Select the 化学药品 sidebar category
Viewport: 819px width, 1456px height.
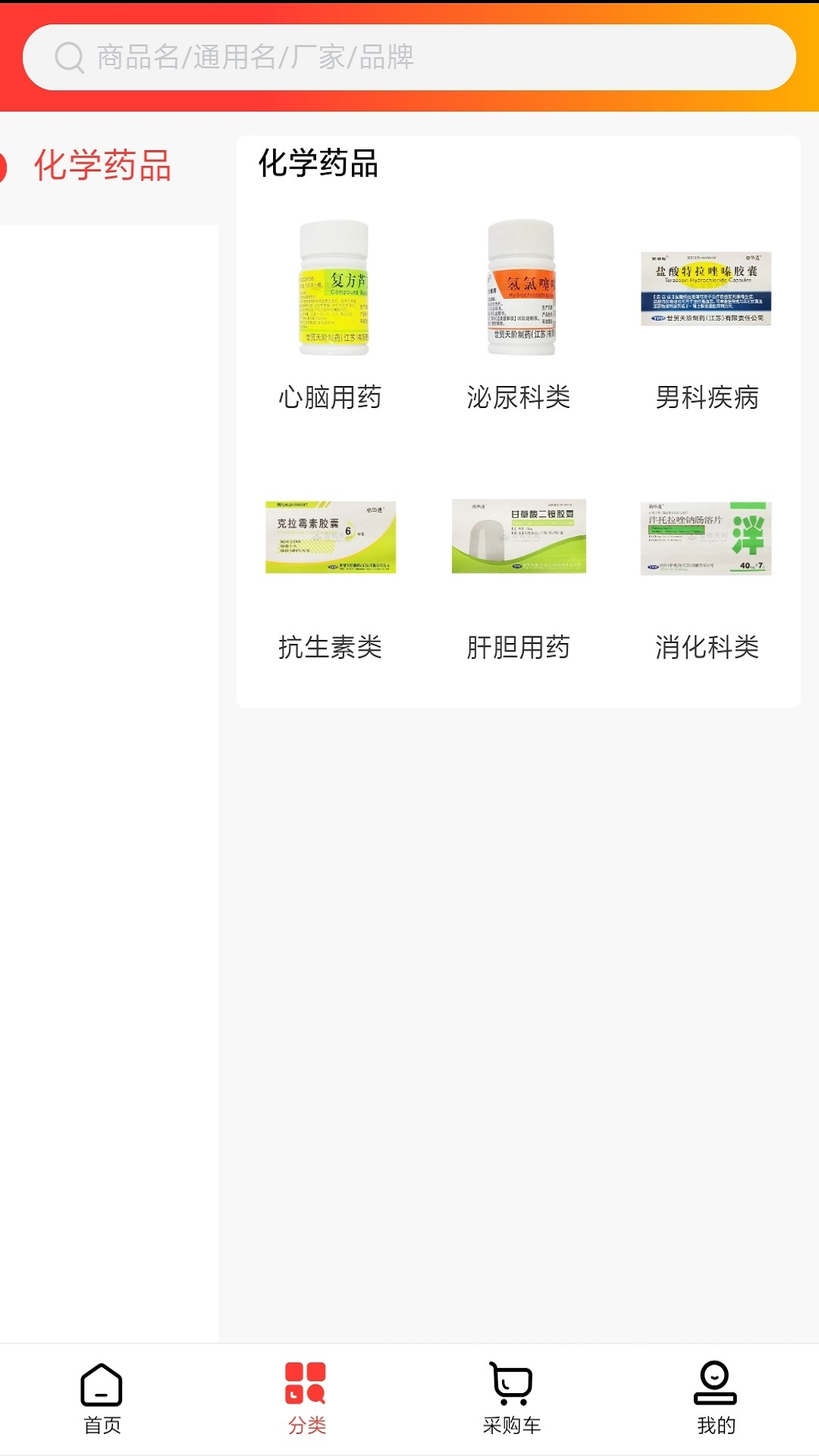point(105,167)
